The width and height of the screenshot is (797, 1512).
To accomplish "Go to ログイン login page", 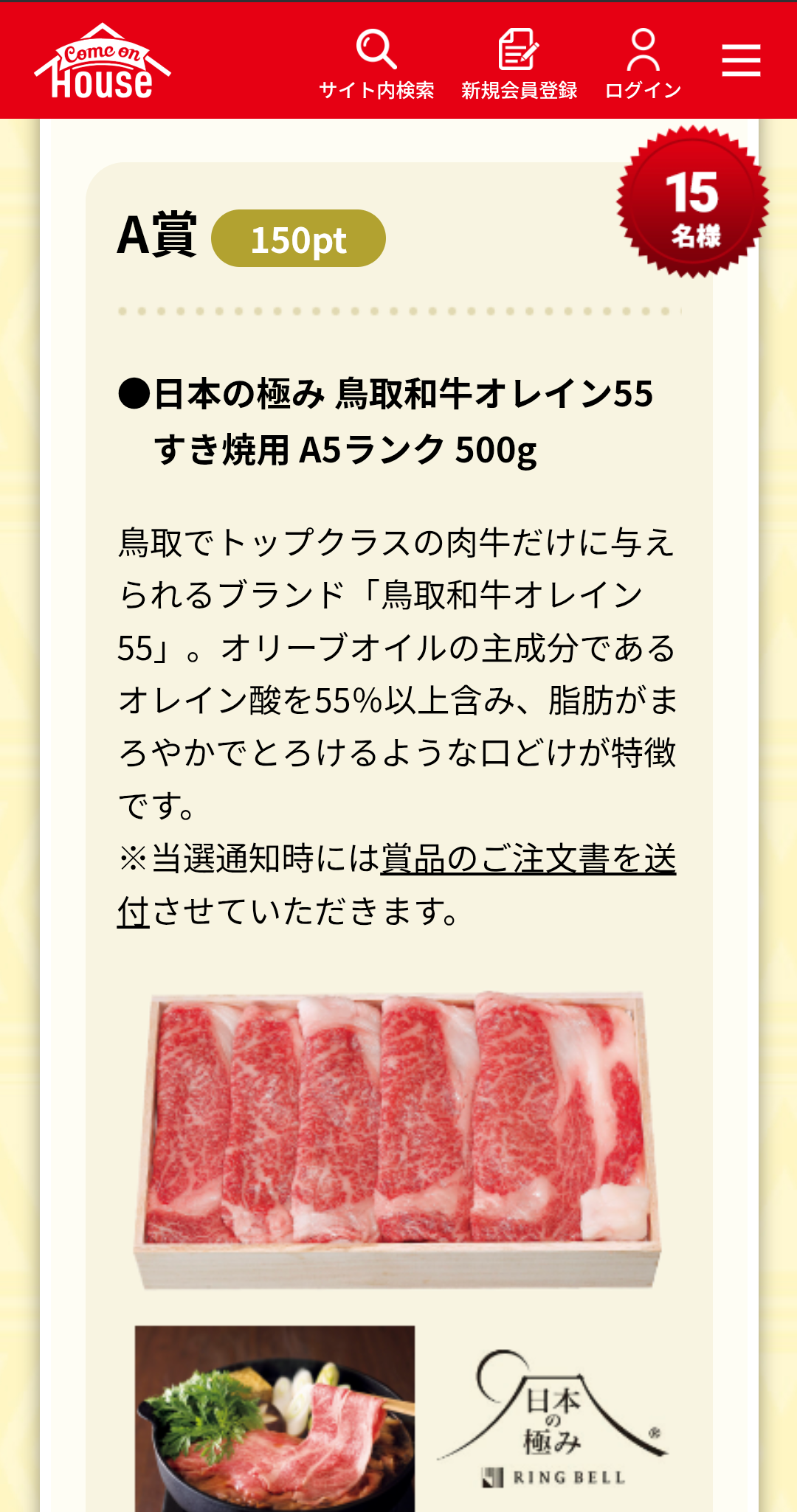I will point(643,63).
